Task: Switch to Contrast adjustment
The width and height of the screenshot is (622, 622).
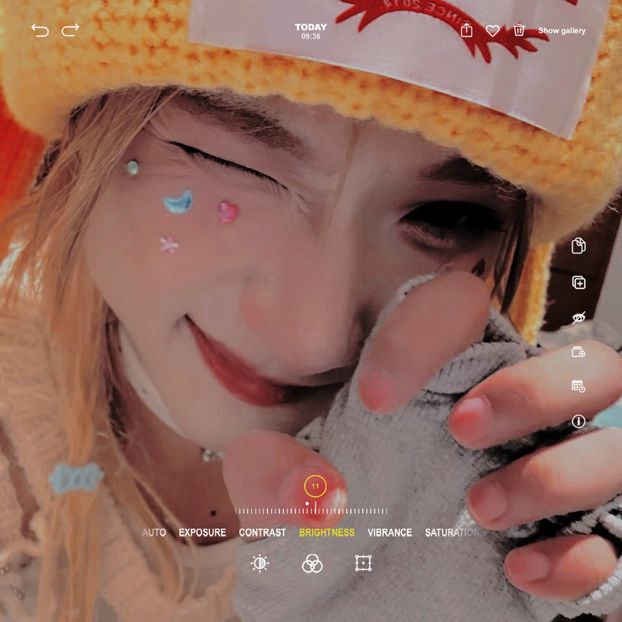Action: [262, 533]
